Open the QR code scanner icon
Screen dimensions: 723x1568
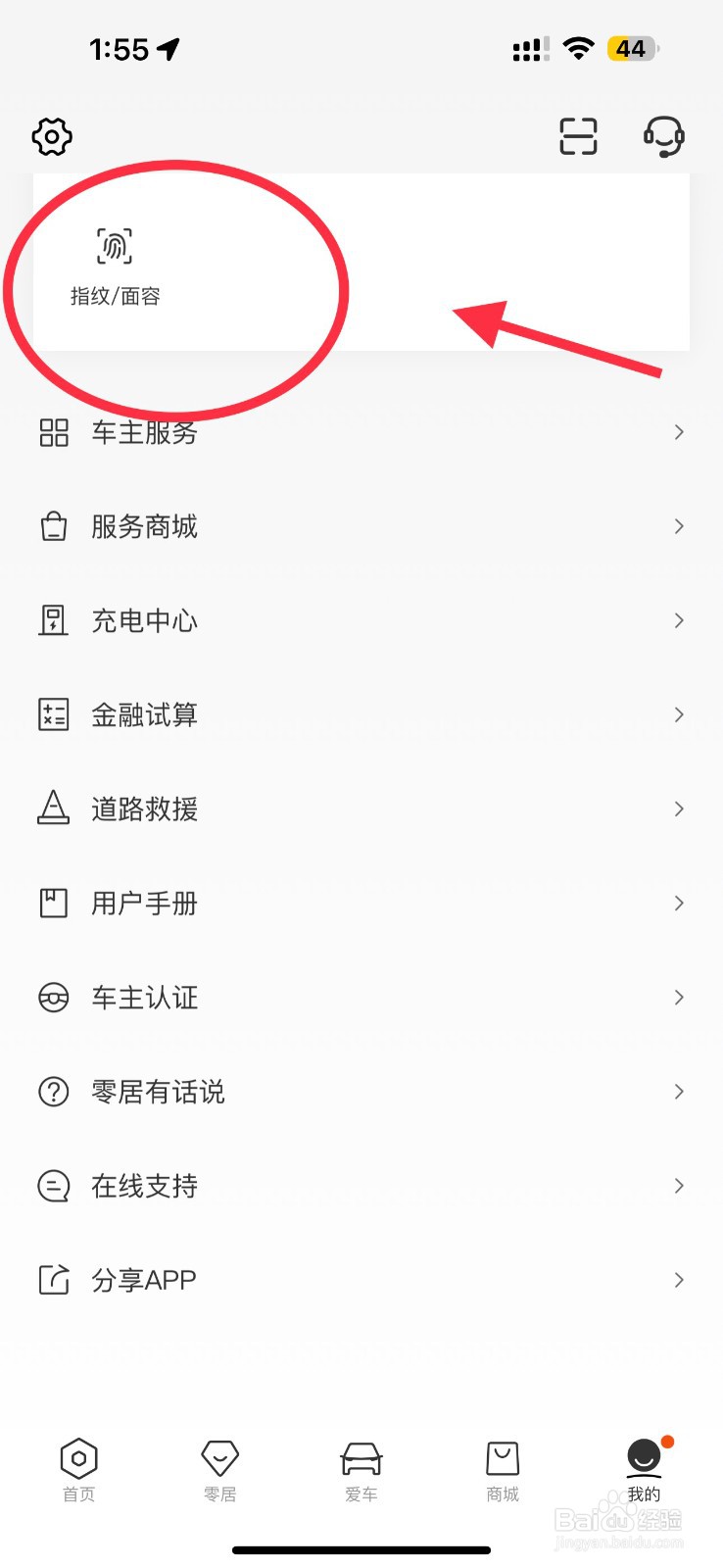[577, 137]
